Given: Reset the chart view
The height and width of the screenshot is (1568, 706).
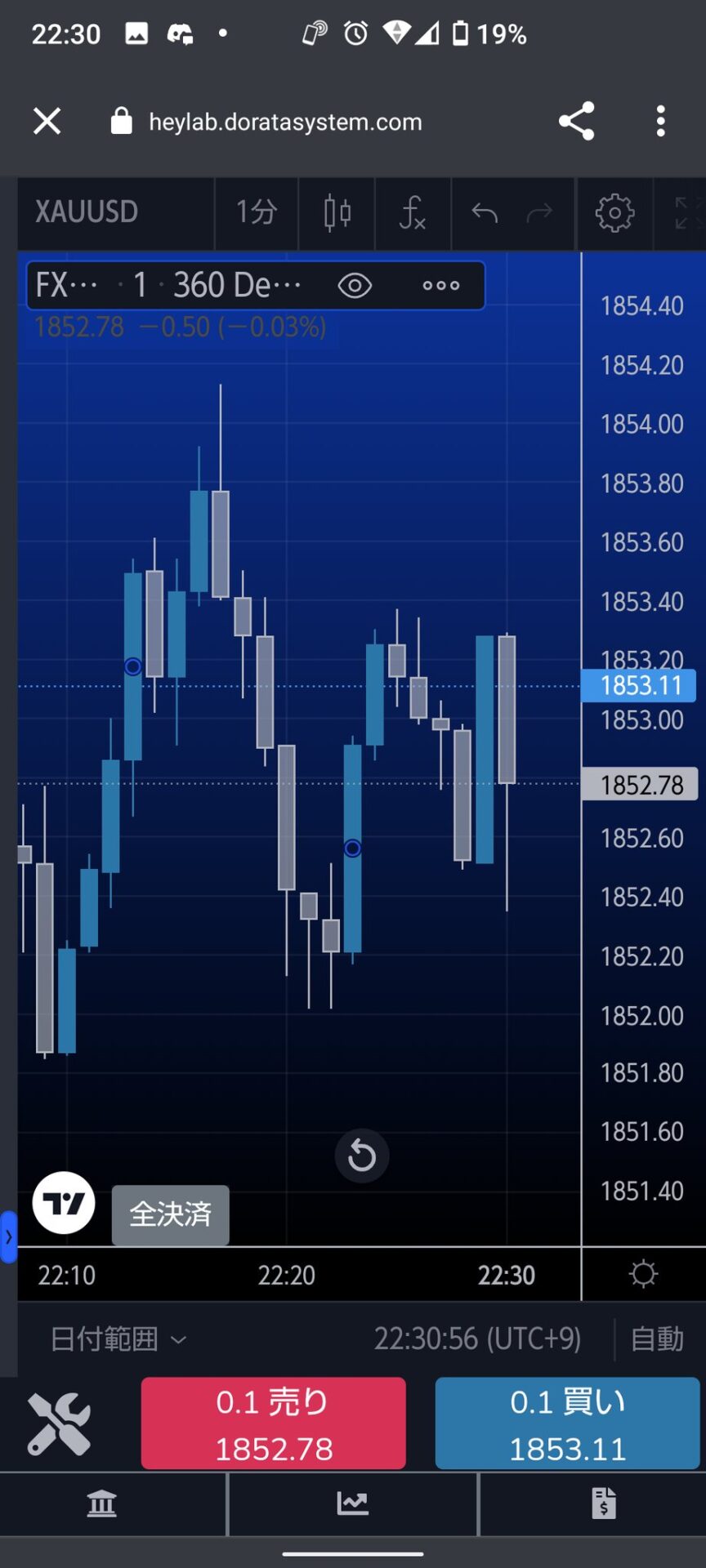Looking at the screenshot, I should (362, 1156).
